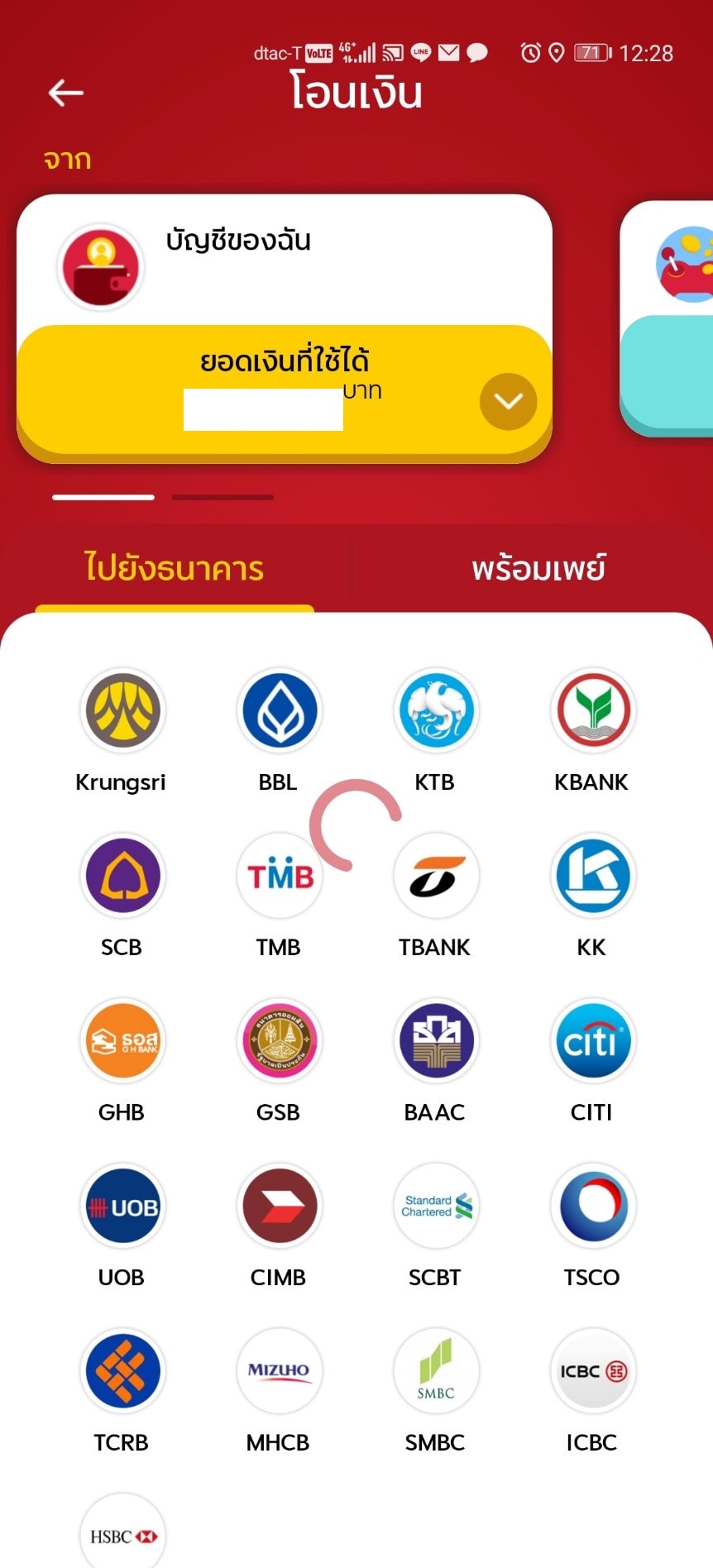Pick ICBC bank
The image size is (713, 1568).
coord(592,1371)
